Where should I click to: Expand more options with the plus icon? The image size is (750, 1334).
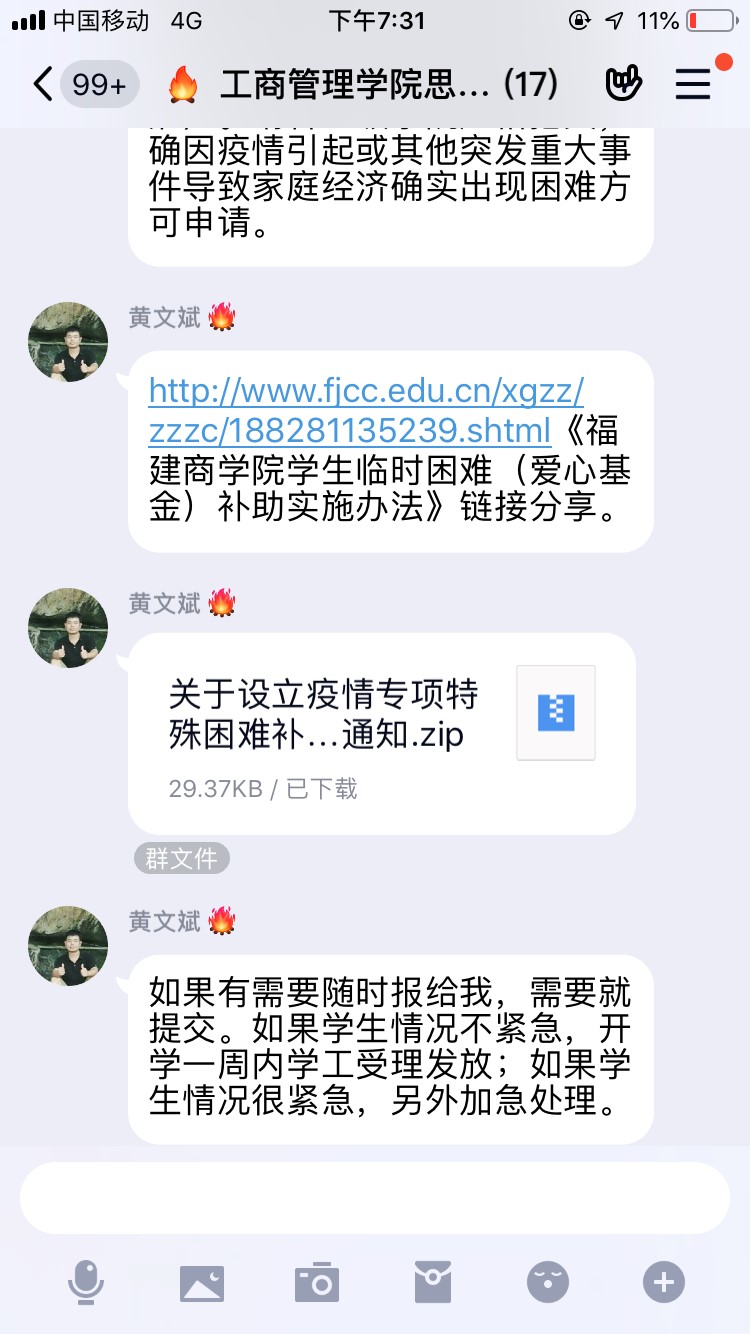pyautogui.click(x=664, y=1281)
